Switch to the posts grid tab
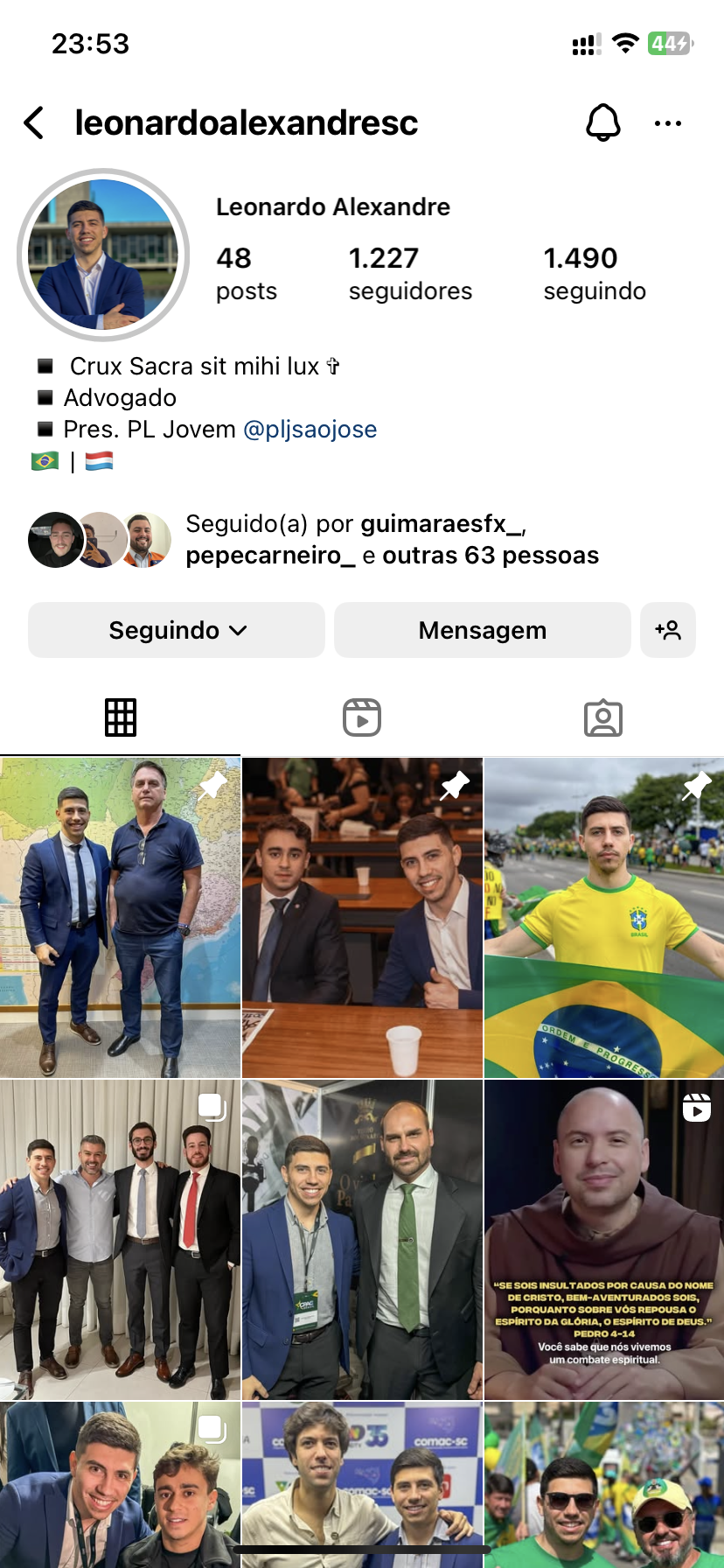 coord(121,717)
